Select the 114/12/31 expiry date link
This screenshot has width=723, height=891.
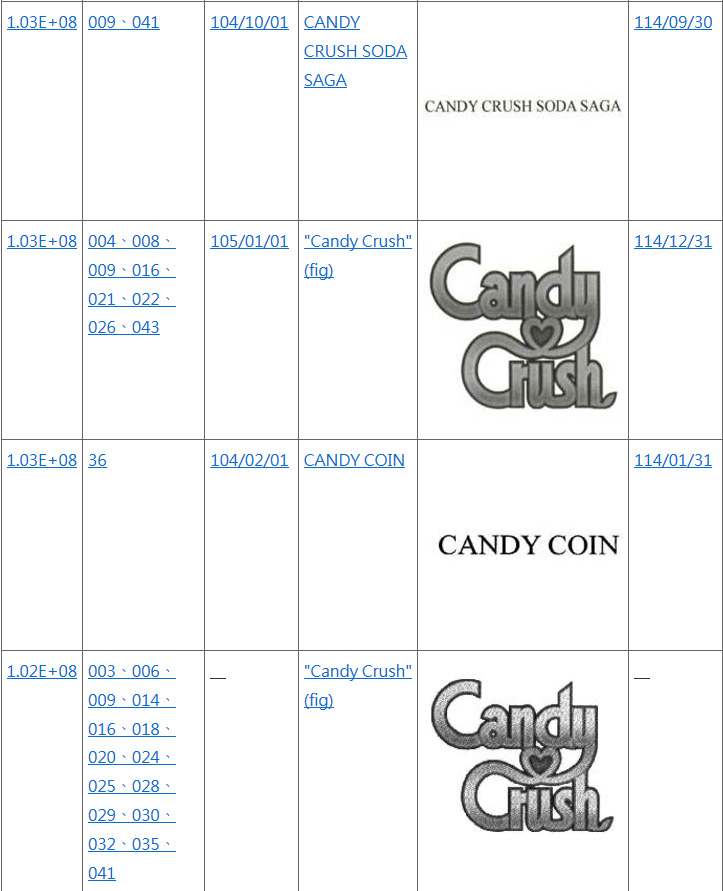click(673, 241)
